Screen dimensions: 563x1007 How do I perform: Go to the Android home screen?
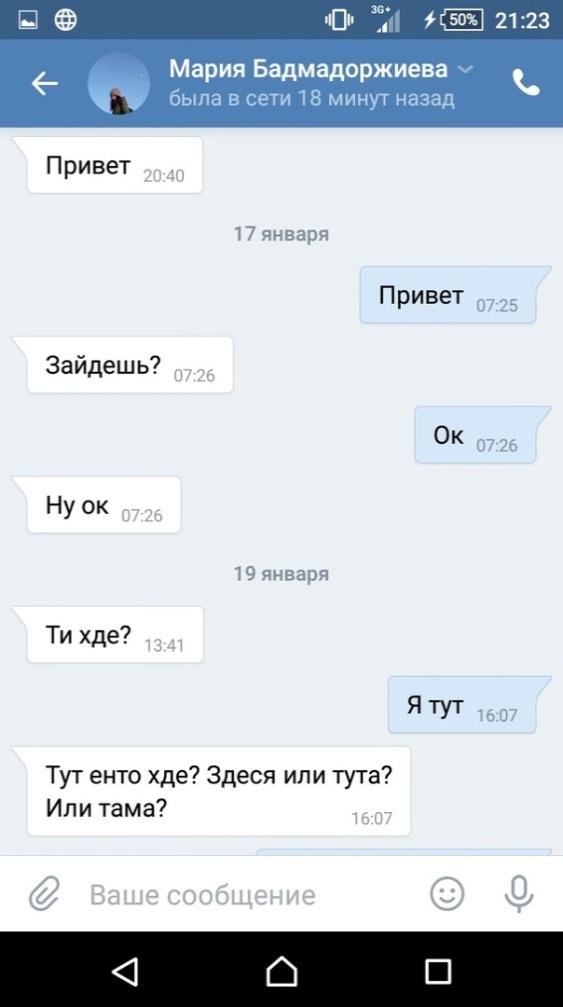(x=282, y=970)
